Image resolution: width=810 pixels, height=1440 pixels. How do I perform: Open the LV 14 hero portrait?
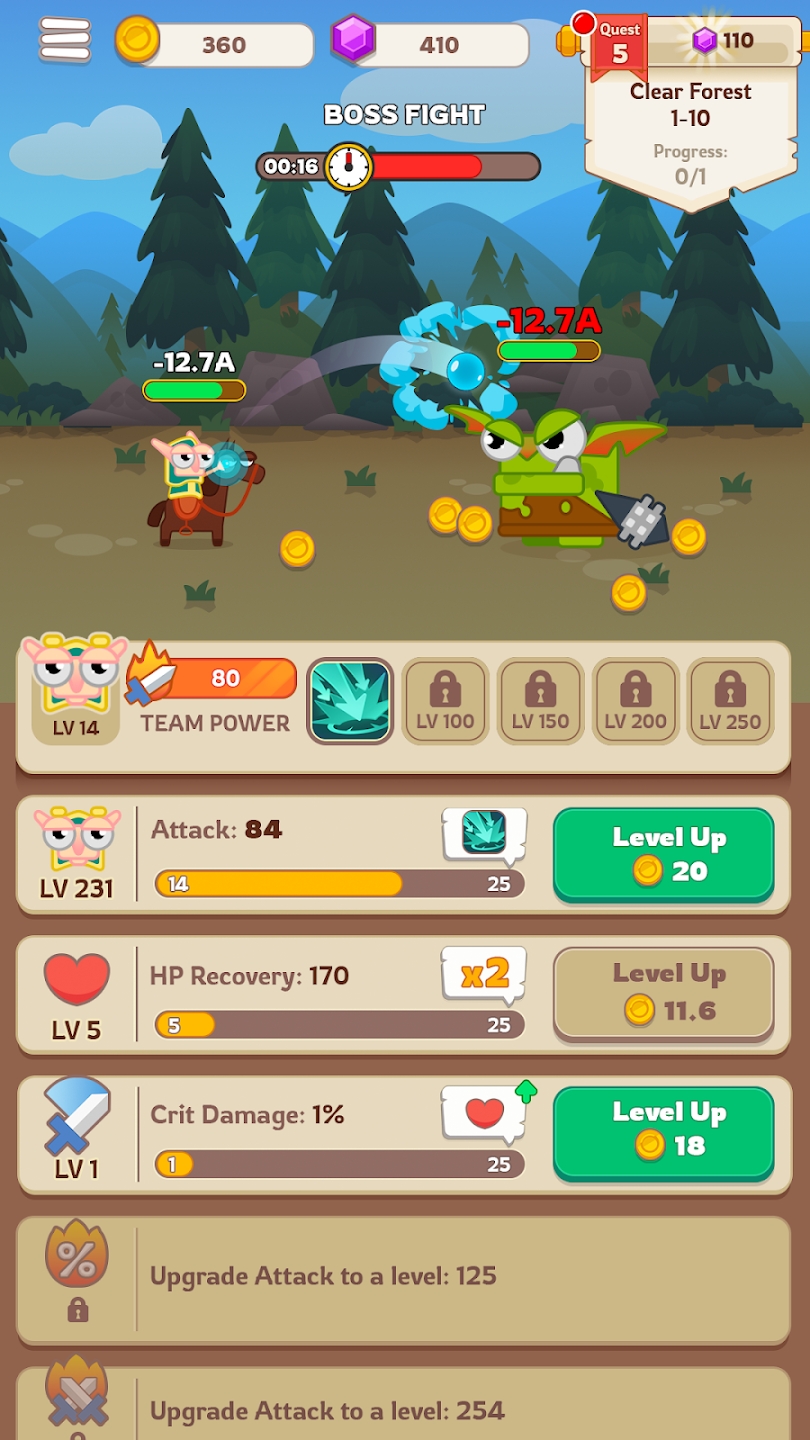coord(76,688)
